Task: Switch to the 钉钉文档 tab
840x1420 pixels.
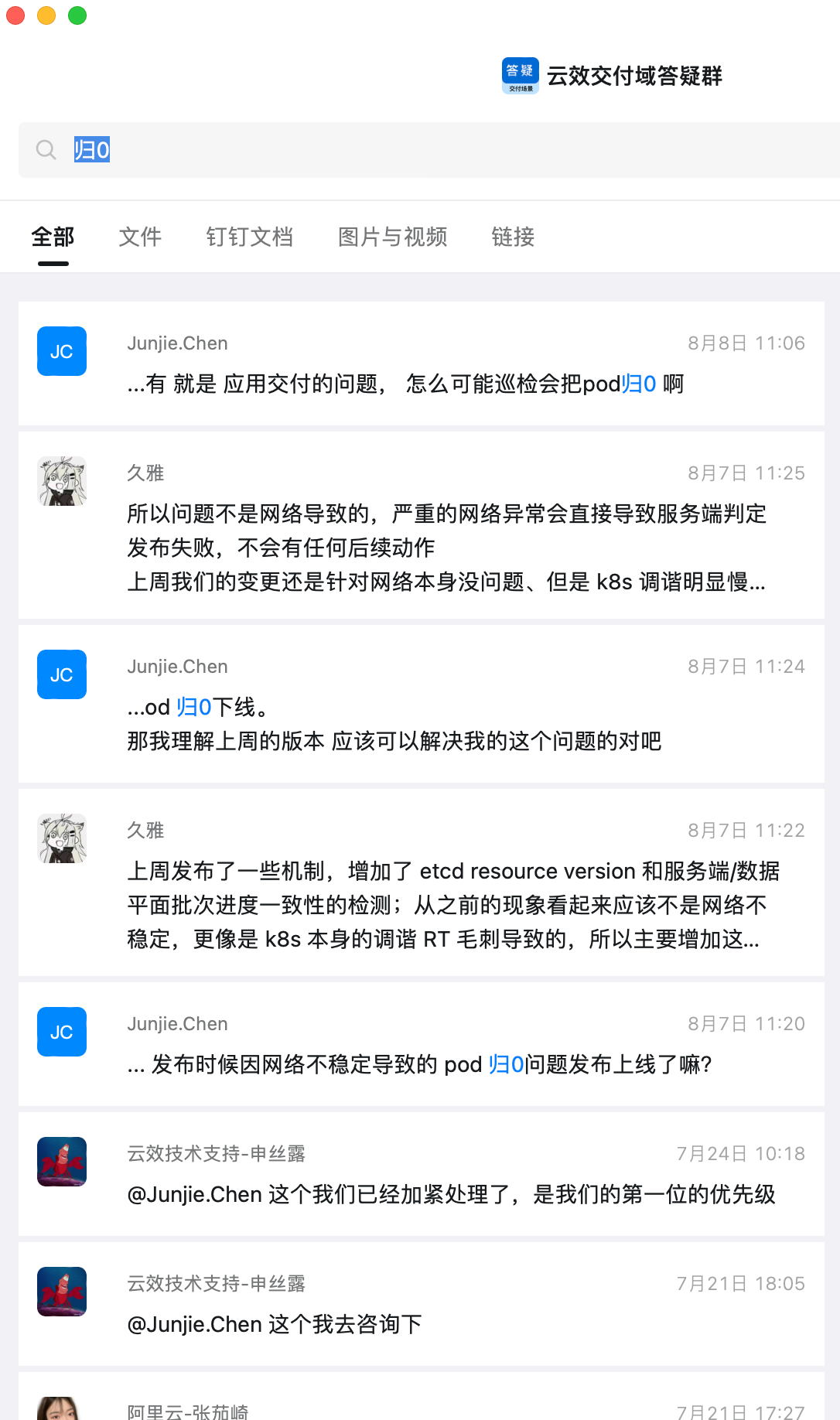Action: (x=249, y=237)
